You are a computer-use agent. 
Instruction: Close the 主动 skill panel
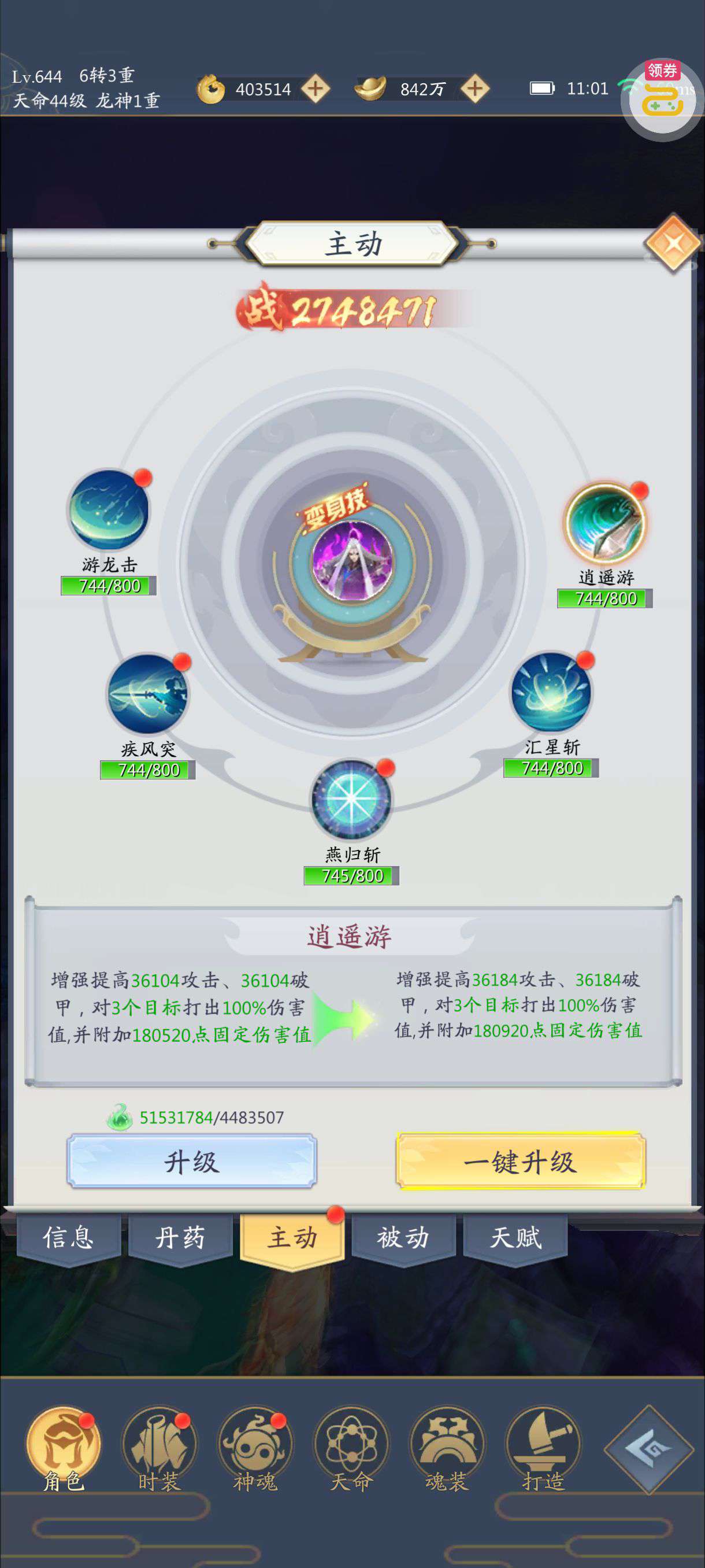673,244
